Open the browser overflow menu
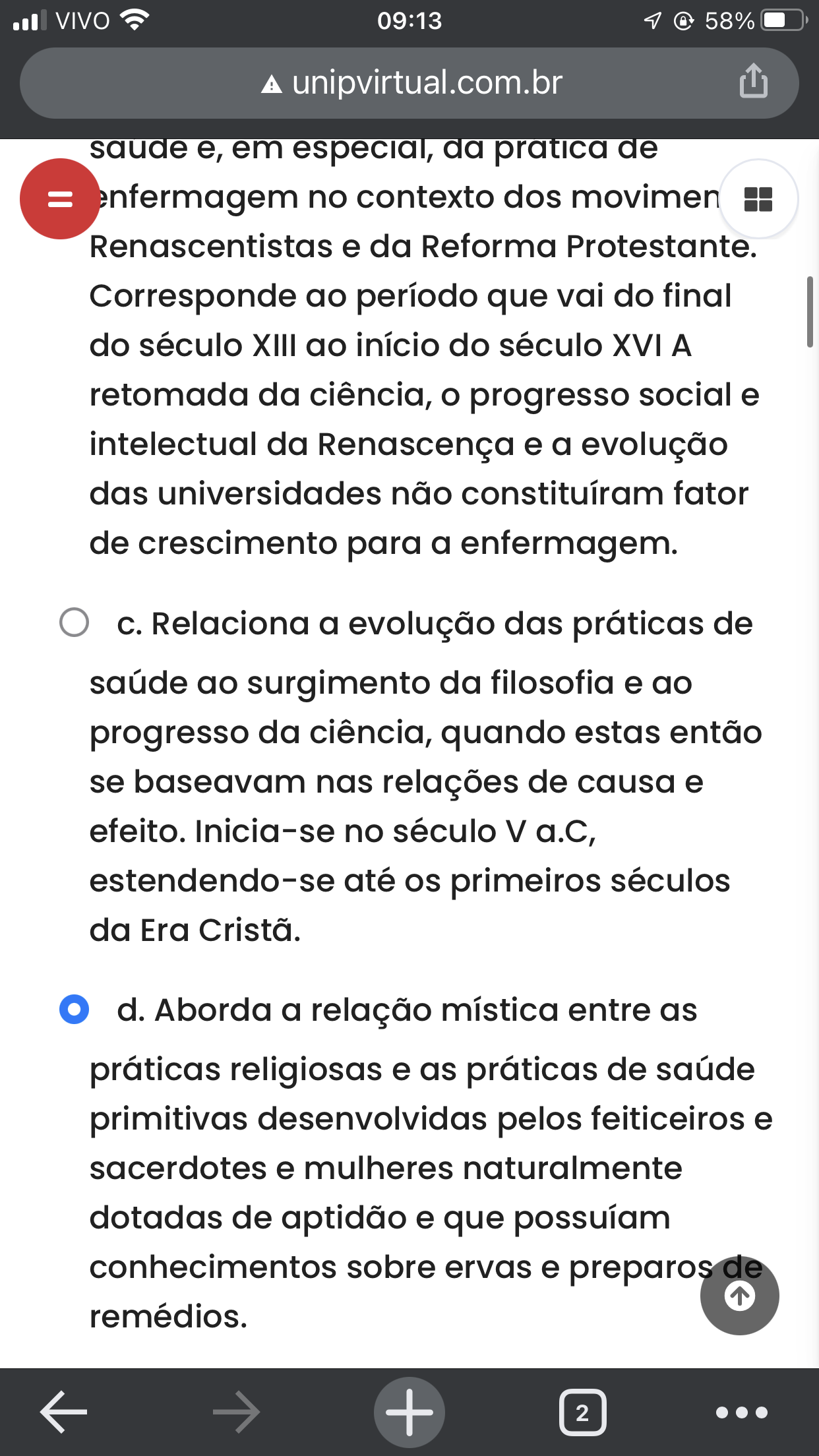This screenshot has height=1456, width=819. [x=742, y=1412]
